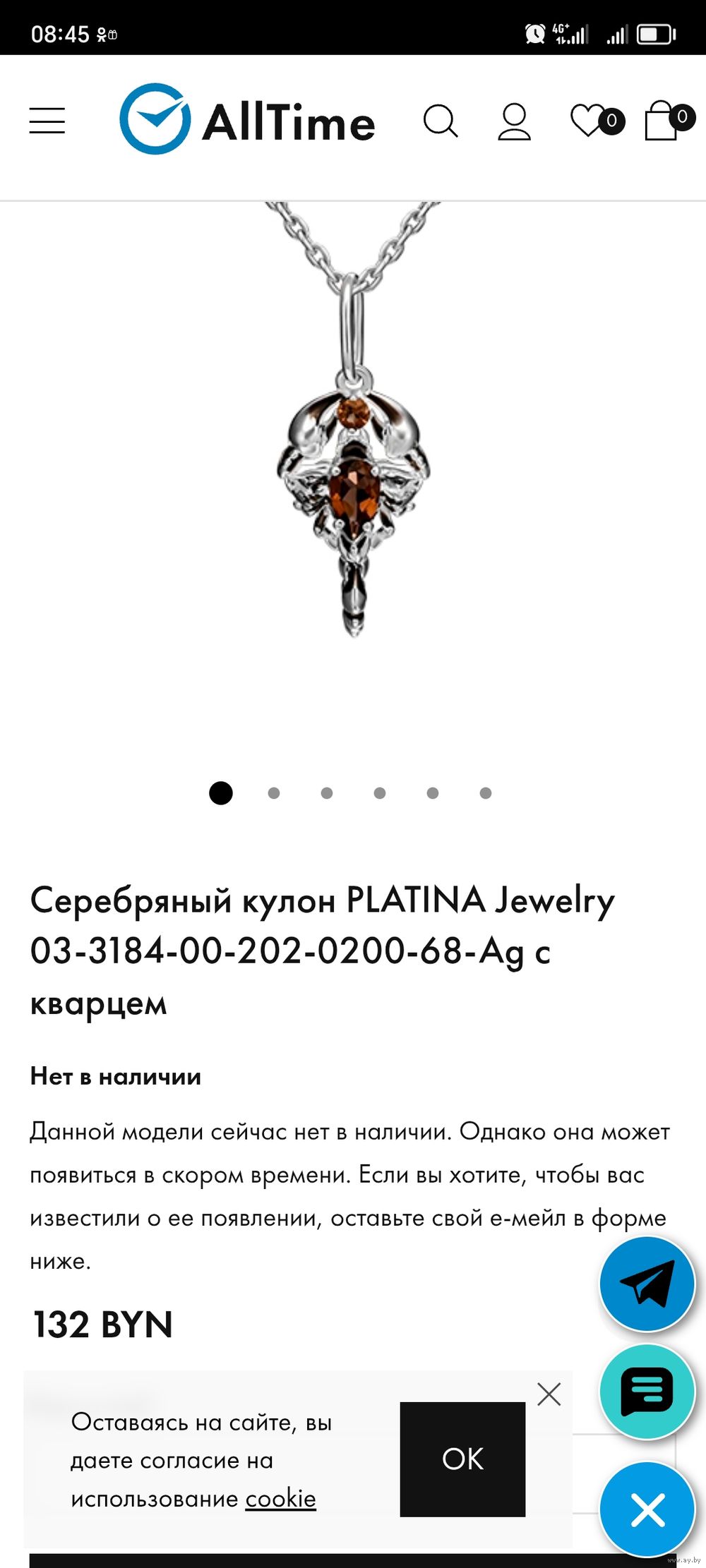
Task: Open the cookie policy link
Action: click(x=280, y=1497)
